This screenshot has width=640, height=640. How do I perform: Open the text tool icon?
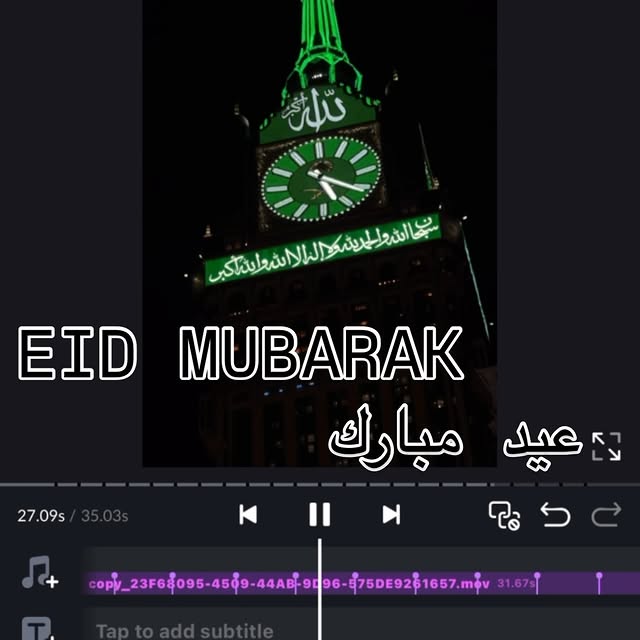point(37,629)
